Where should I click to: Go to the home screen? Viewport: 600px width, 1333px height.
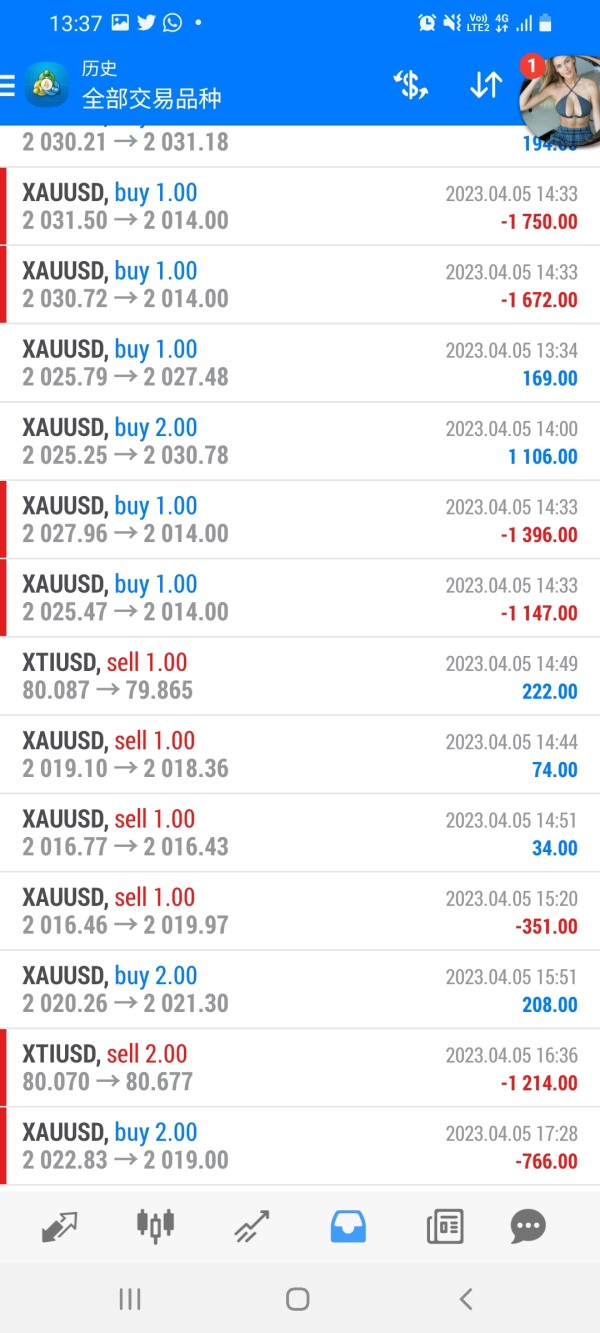point(297,1299)
